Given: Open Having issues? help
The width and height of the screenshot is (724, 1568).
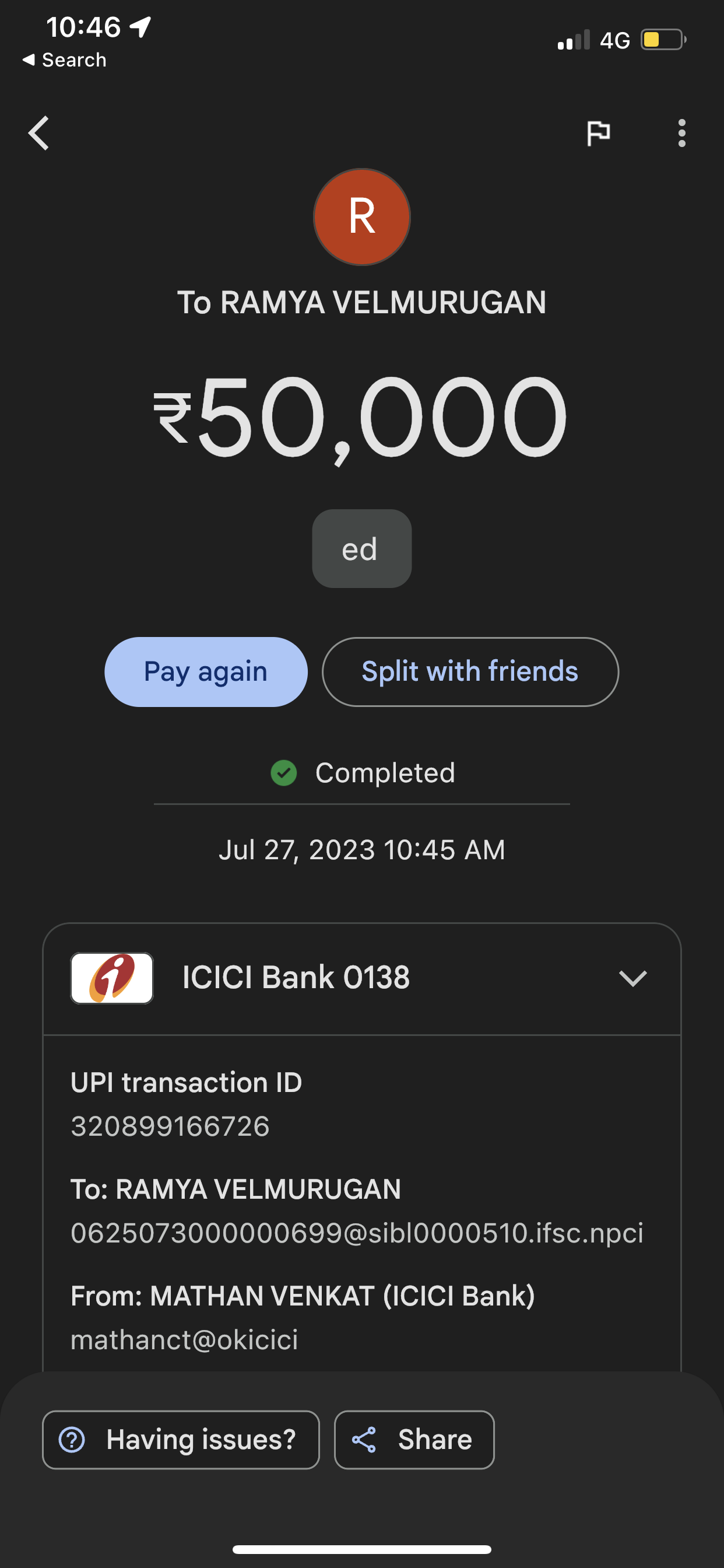Looking at the screenshot, I should tap(181, 1439).
